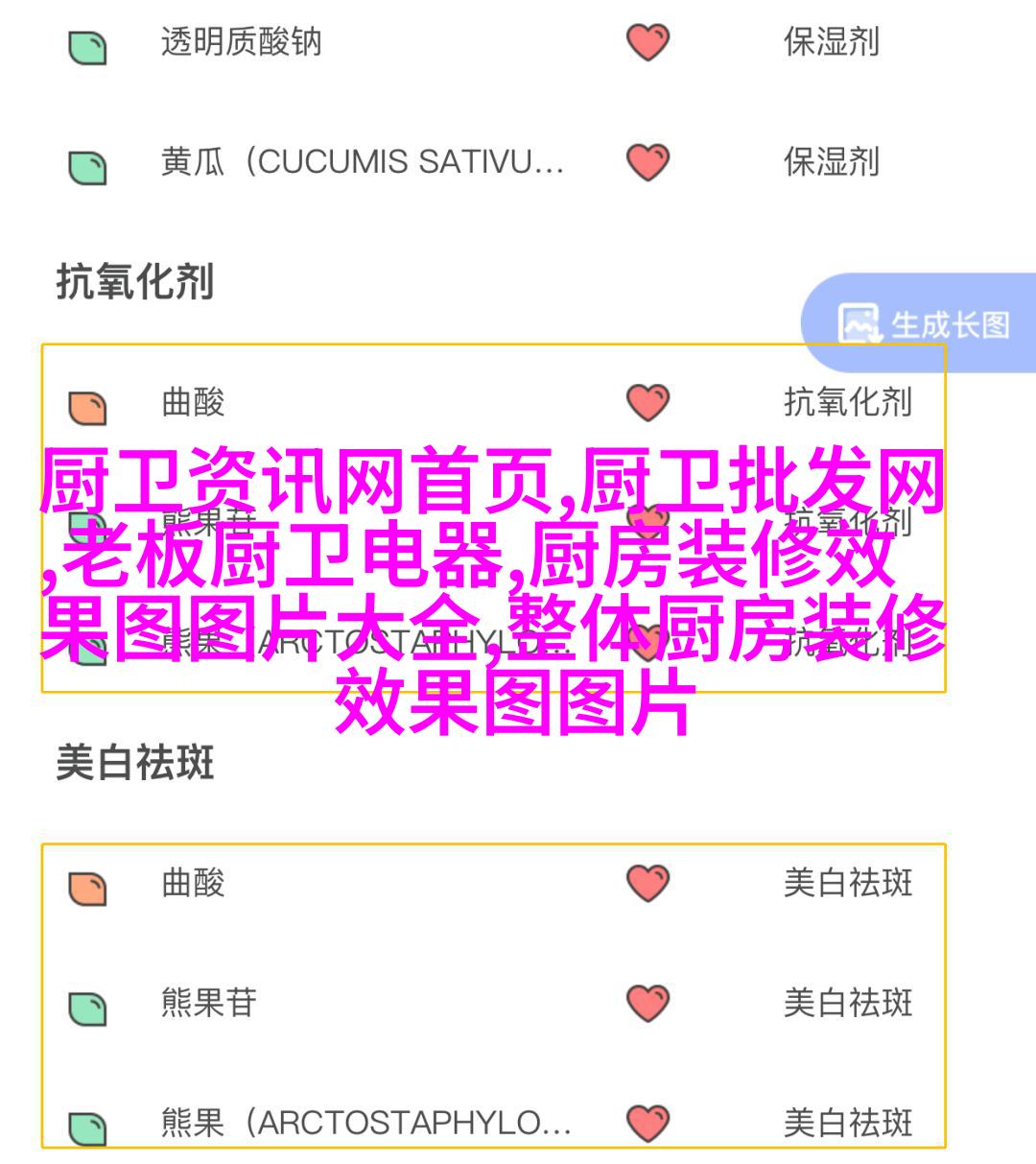Tap the 生成长图 button
This screenshot has height=1164, width=1036.
point(923,324)
